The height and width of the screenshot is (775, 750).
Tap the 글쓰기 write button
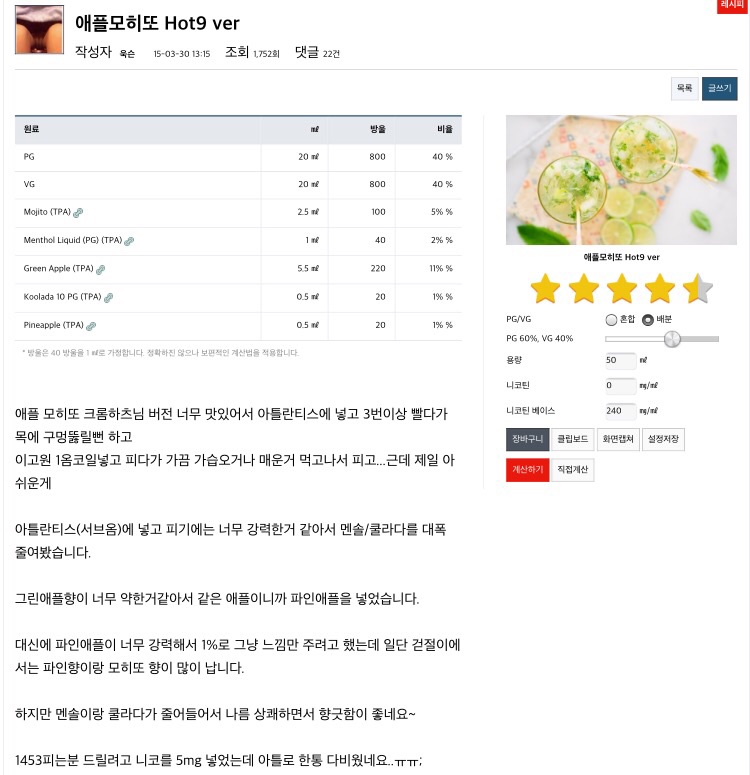pos(719,89)
